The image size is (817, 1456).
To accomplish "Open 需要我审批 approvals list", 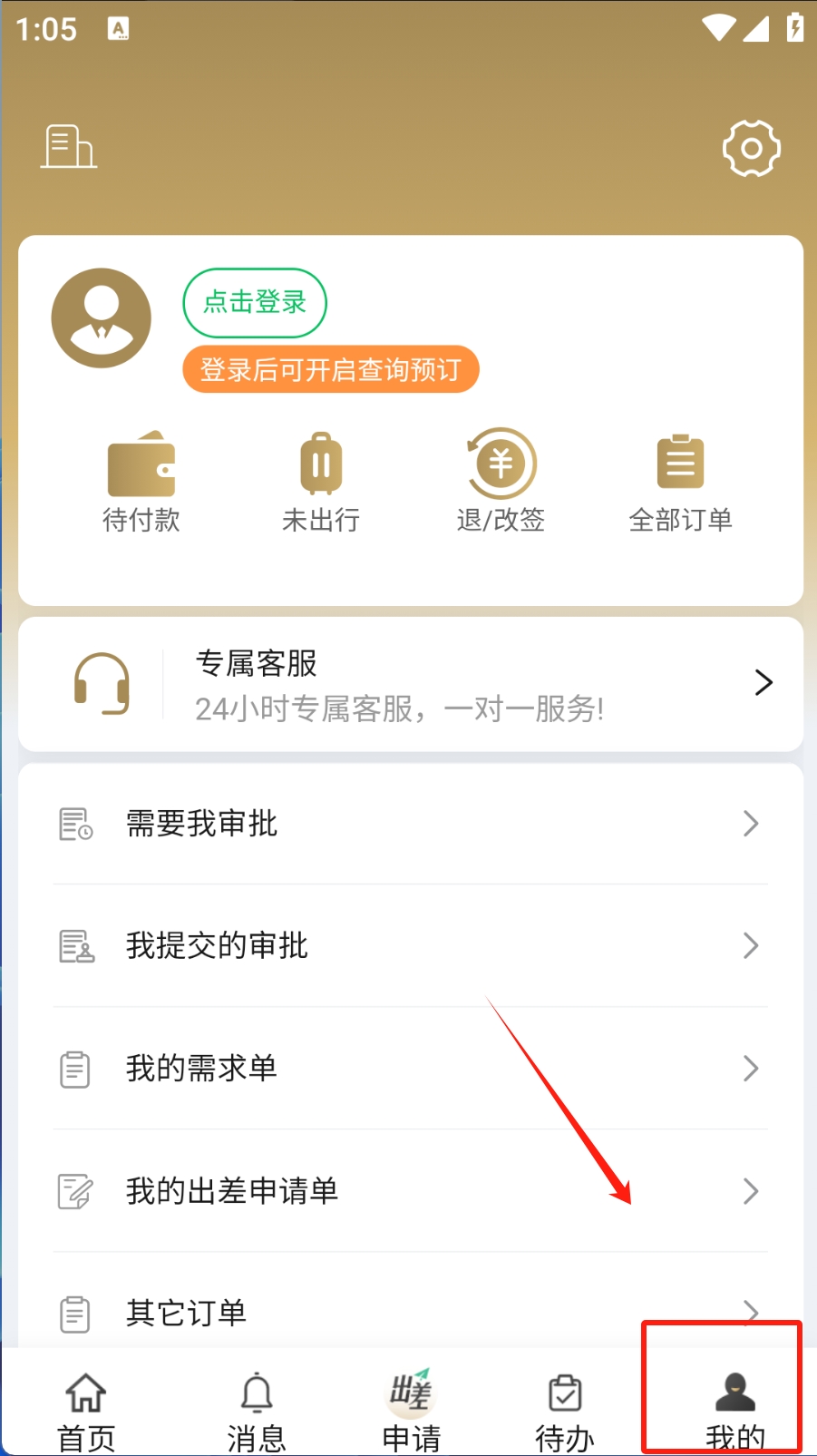I will click(411, 824).
